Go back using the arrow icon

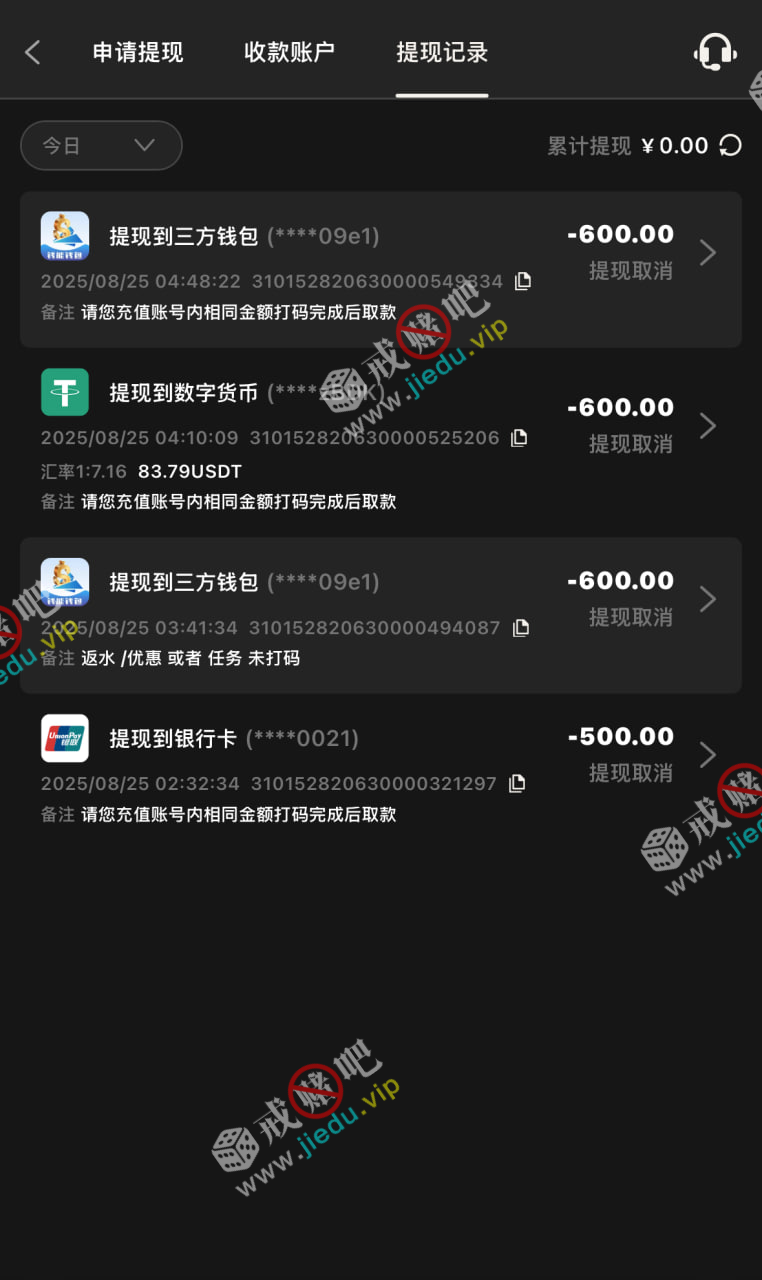[33, 52]
